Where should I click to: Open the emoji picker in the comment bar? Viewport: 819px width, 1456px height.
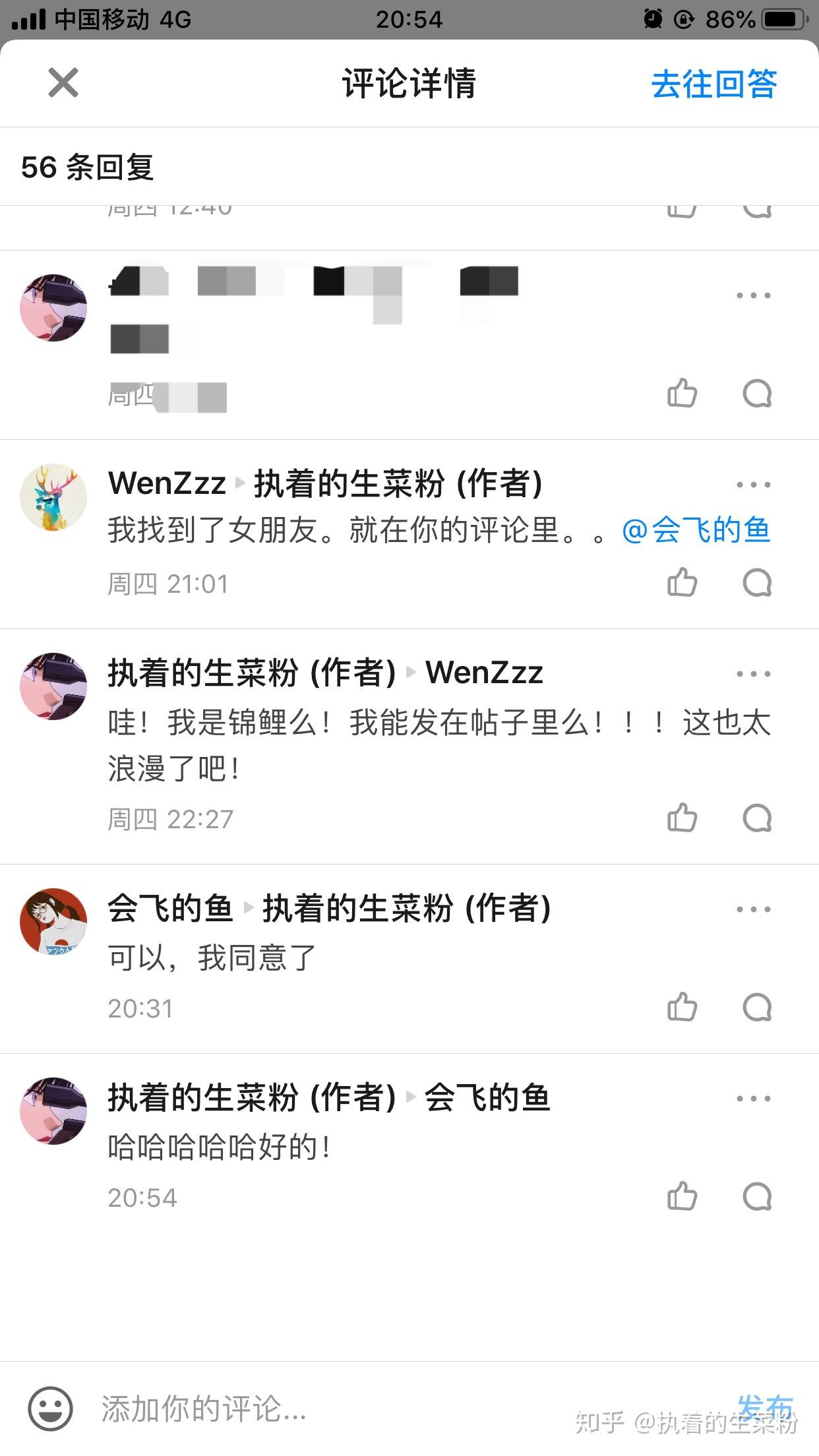point(50,1409)
